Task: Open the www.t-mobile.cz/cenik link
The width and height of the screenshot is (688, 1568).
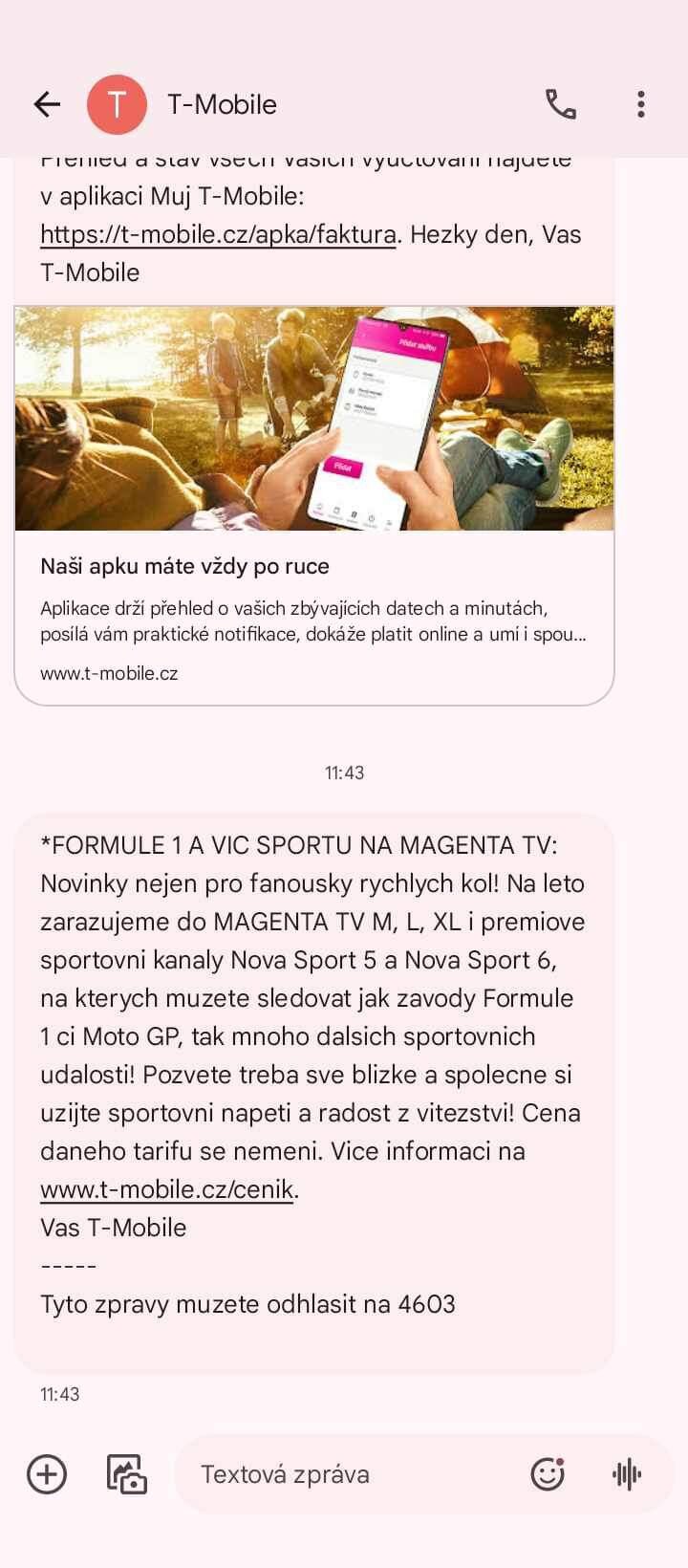Action: tap(166, 1189)
